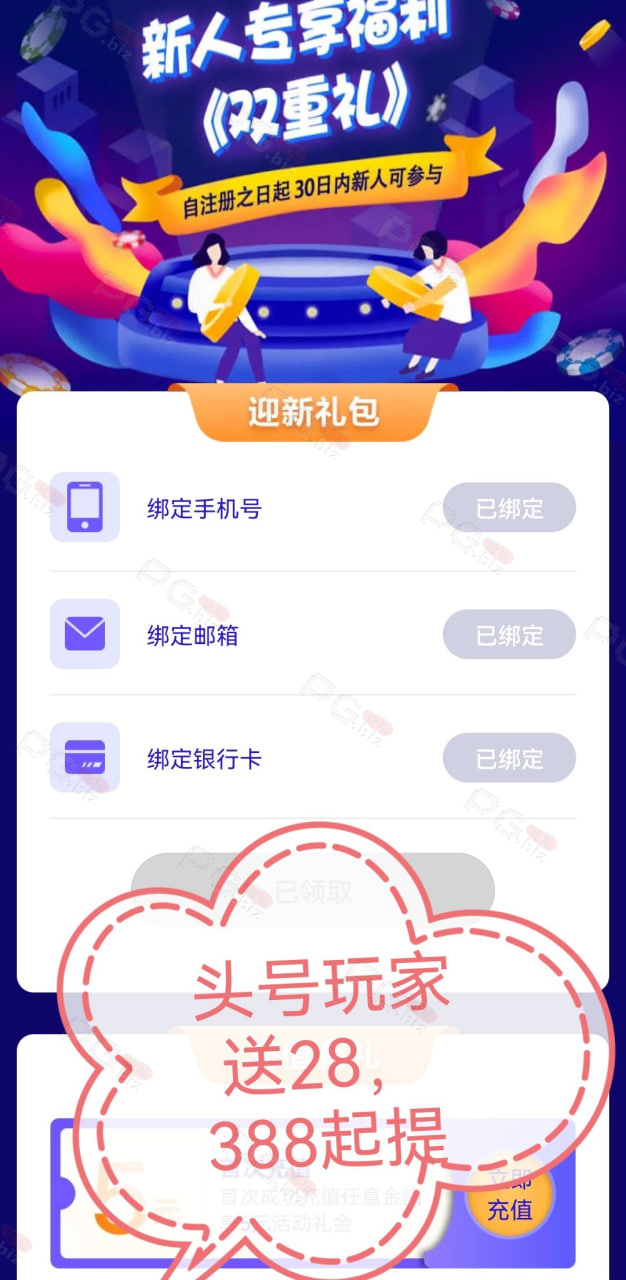Select the 立即充值 recharge button
The image size is (626, 1280).
tap(509, 1194)
